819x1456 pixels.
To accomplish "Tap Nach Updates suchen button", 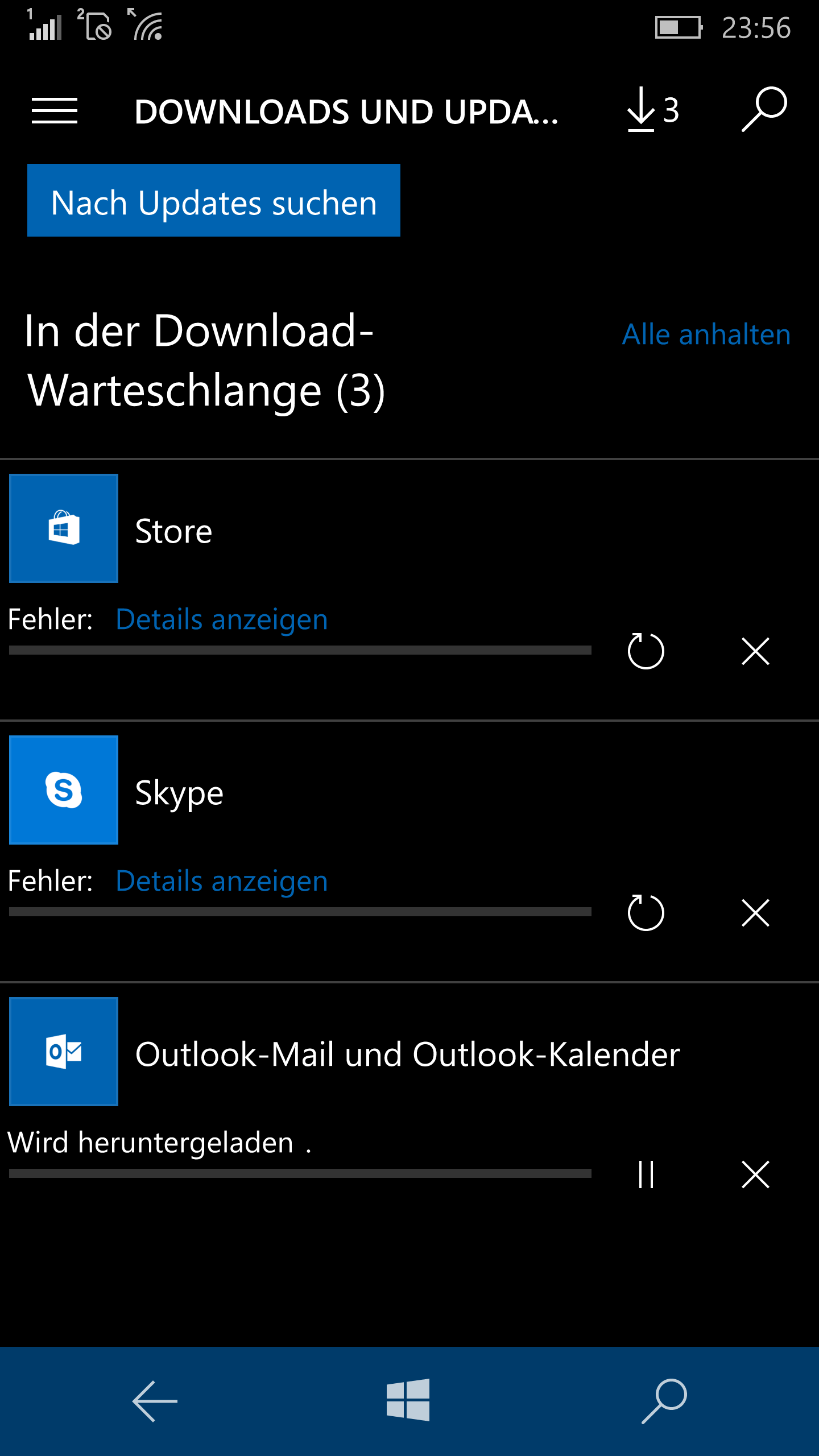I will (x=214, y=200).
